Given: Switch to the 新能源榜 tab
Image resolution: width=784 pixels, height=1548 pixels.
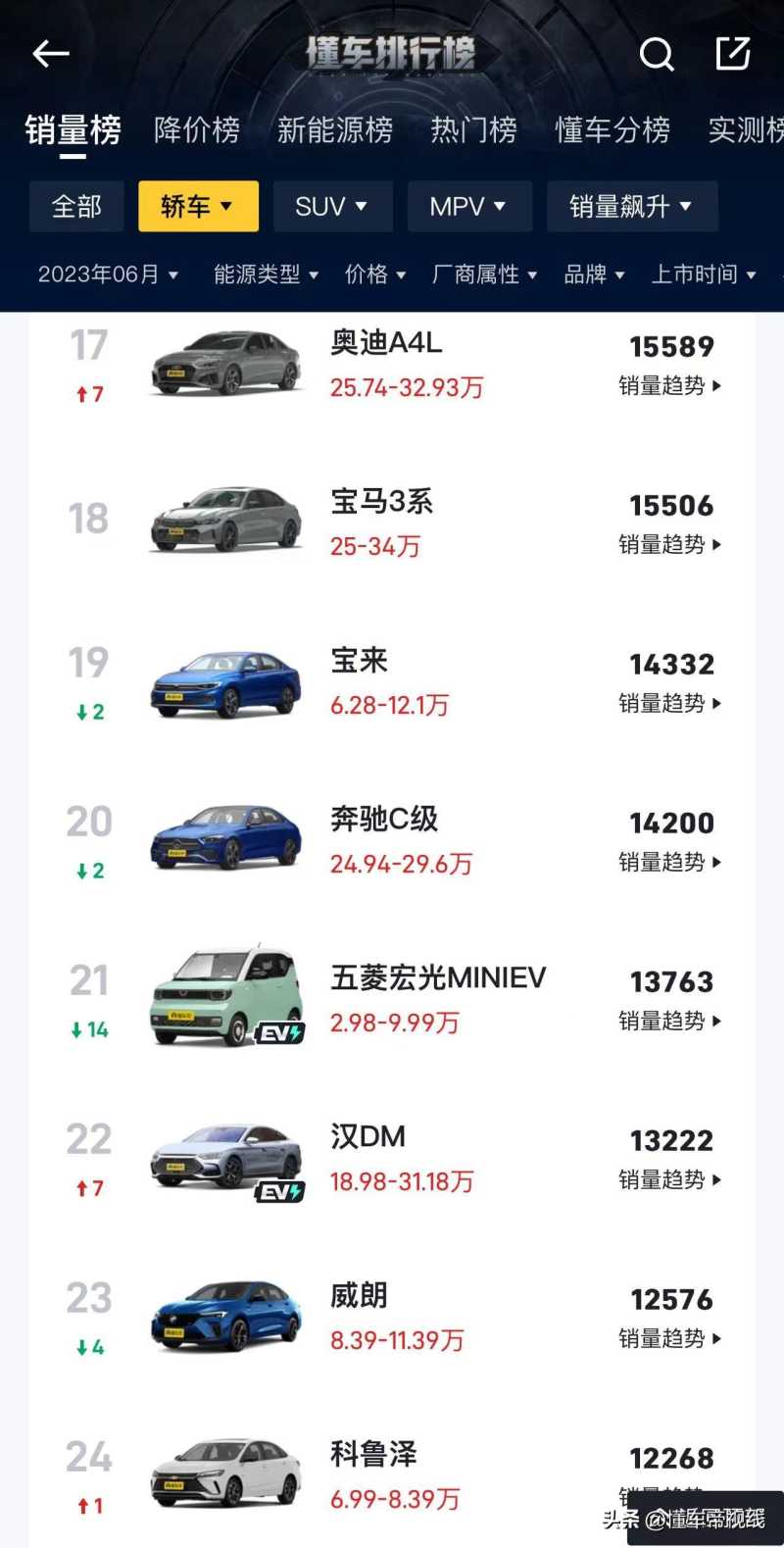Looking at the screenshot, I should (335, 130).
